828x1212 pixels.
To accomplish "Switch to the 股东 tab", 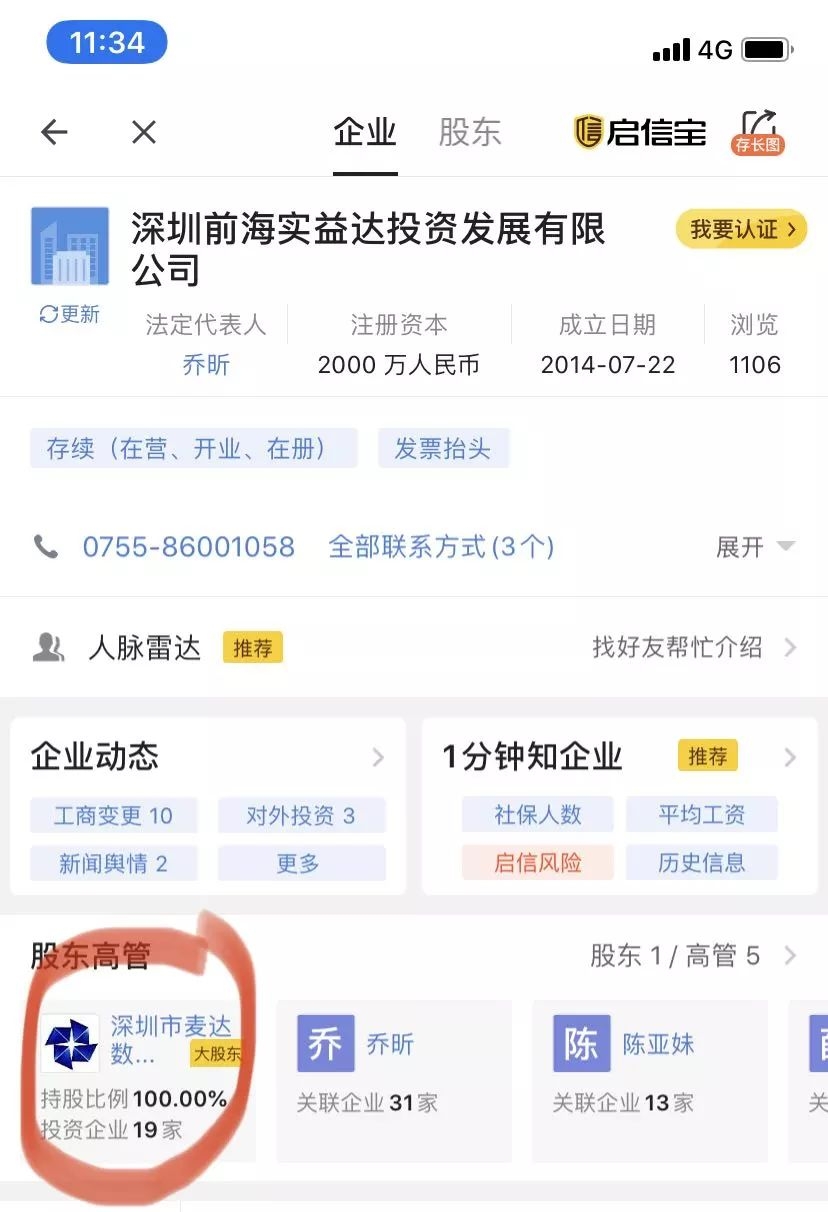I will coord(469,132).
